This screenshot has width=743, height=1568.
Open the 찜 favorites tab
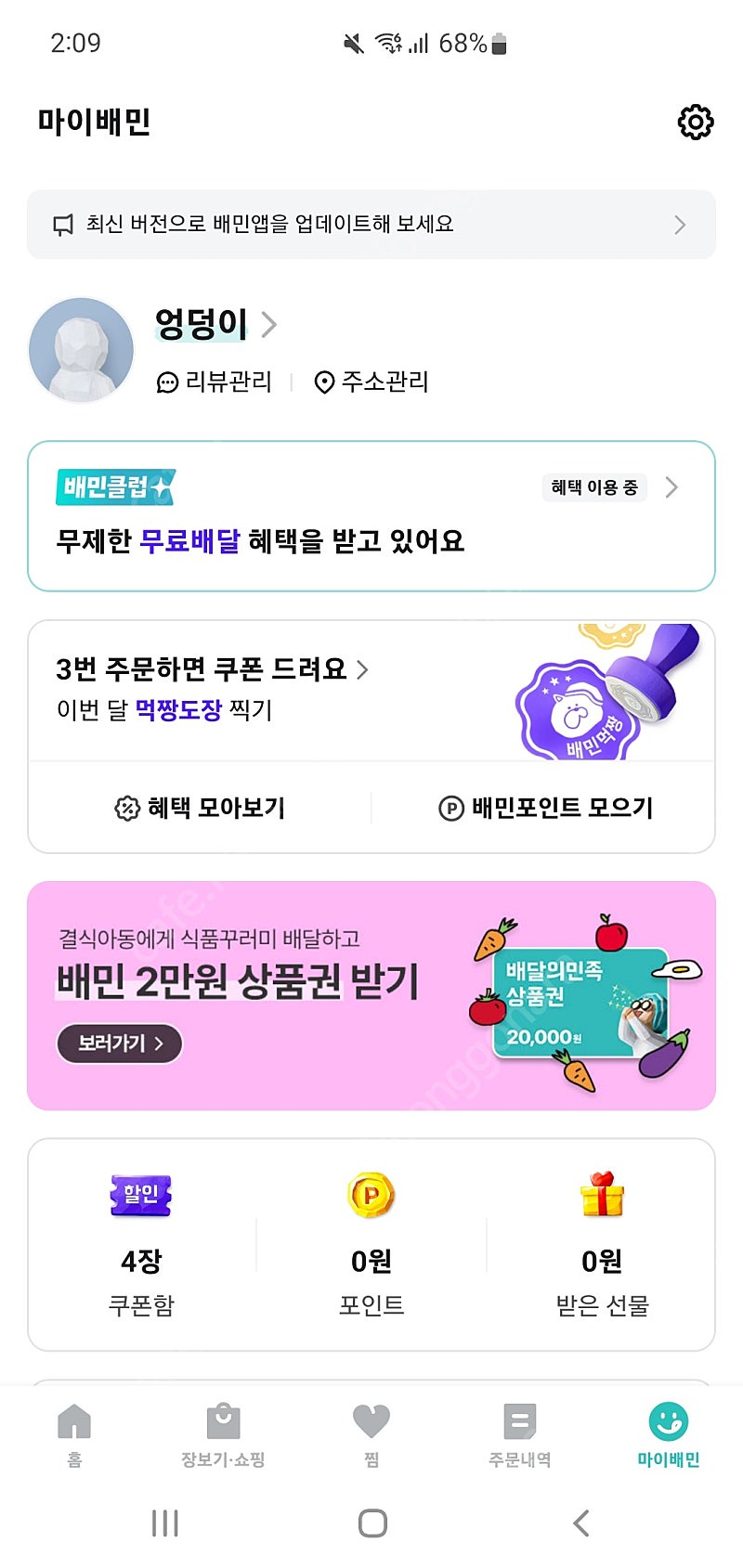(371, 1435)
